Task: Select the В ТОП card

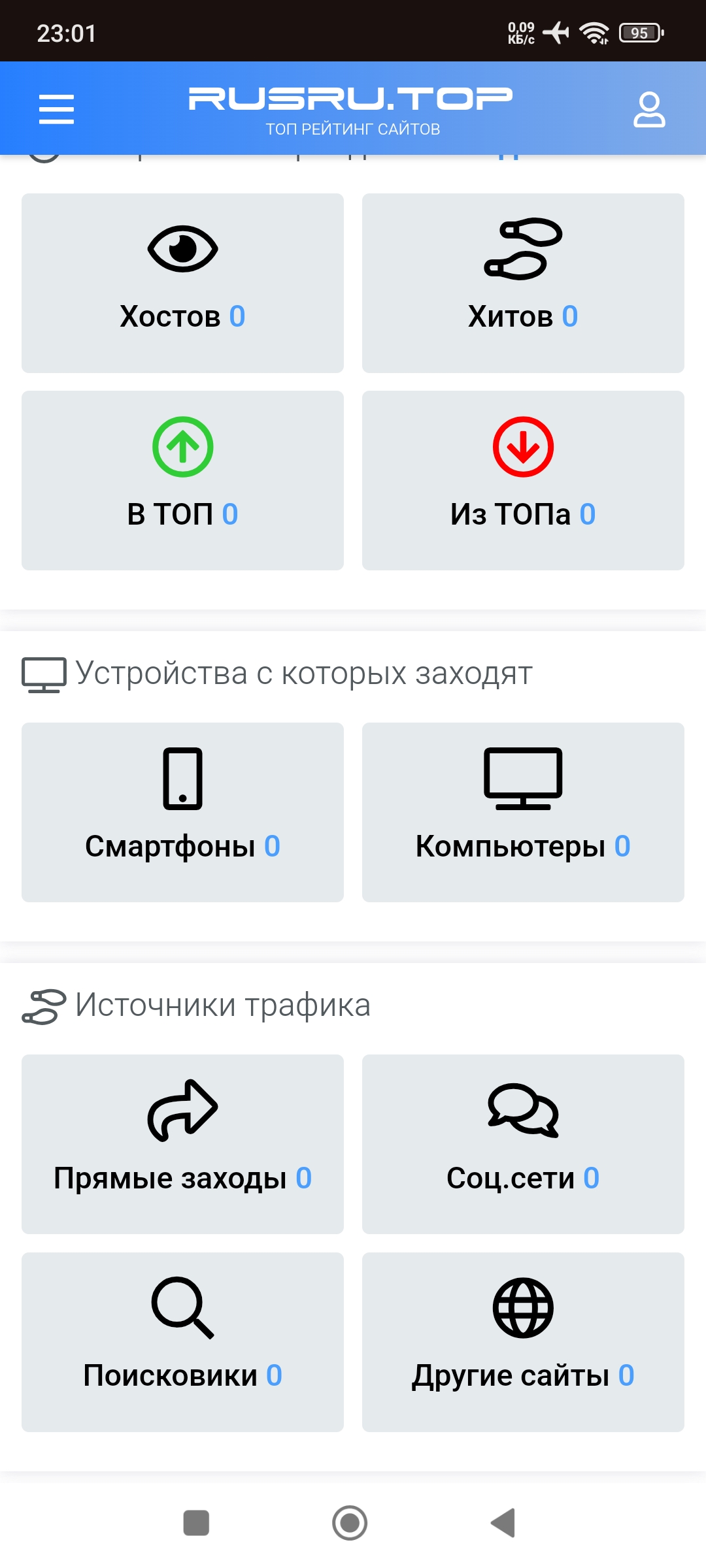Action: pyautogui.click(x=182, y=480)
